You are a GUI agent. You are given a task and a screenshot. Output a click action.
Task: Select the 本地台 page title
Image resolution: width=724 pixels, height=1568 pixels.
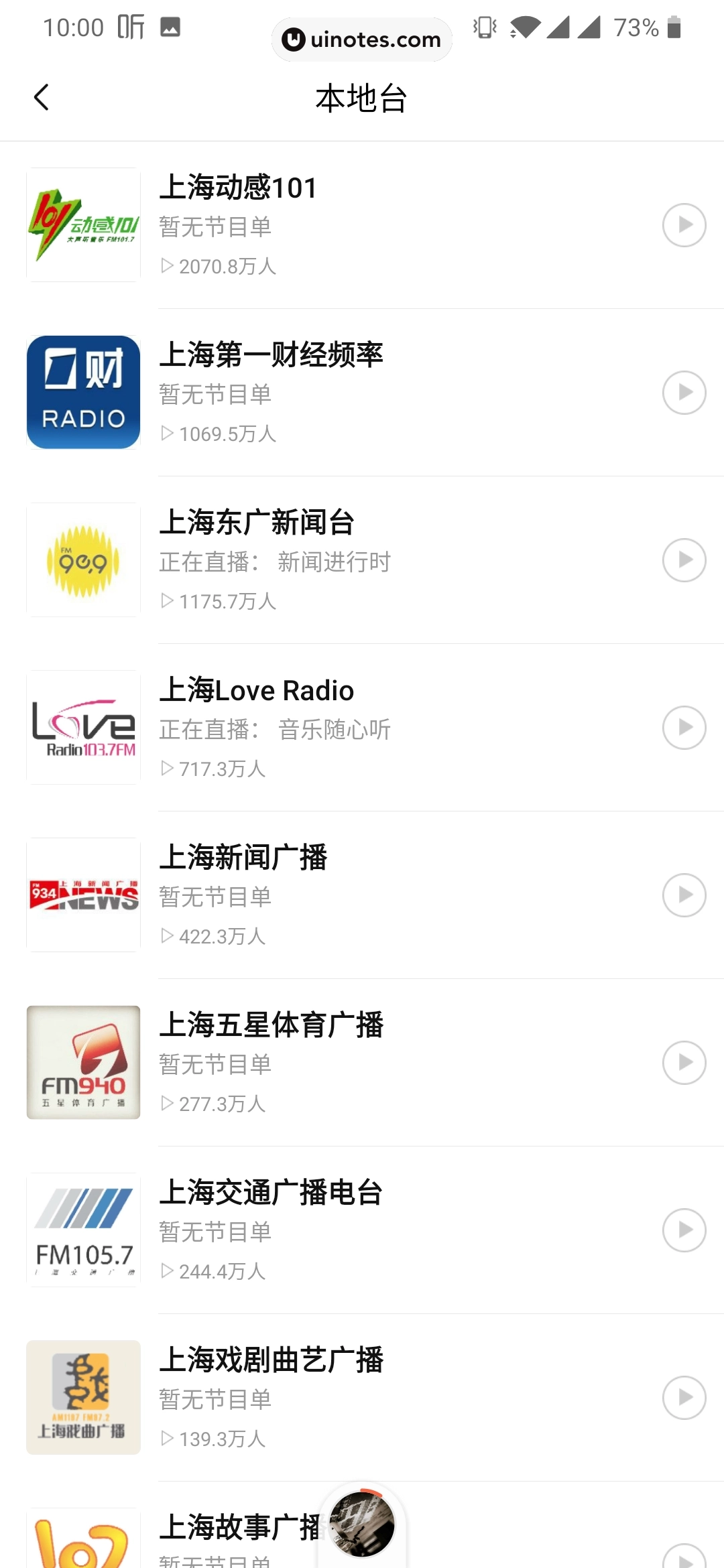[x=362, y=98]
